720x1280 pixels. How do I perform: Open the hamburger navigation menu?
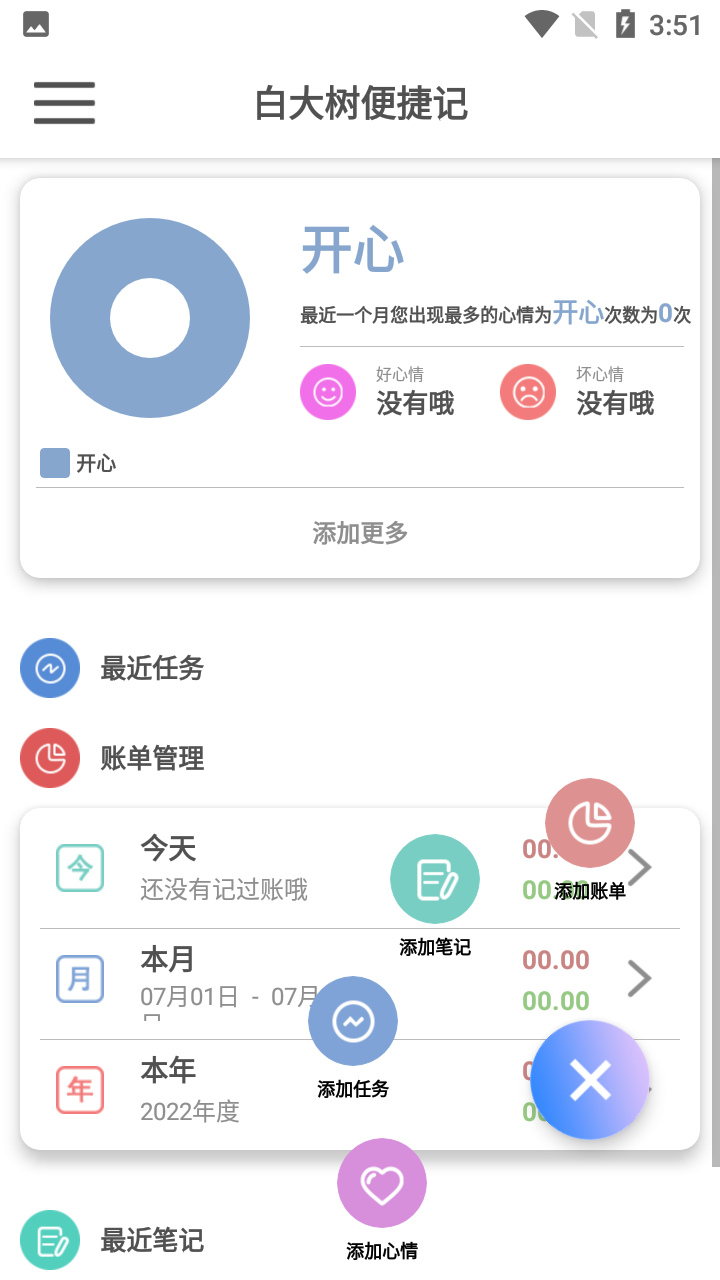tap(64, 103)
